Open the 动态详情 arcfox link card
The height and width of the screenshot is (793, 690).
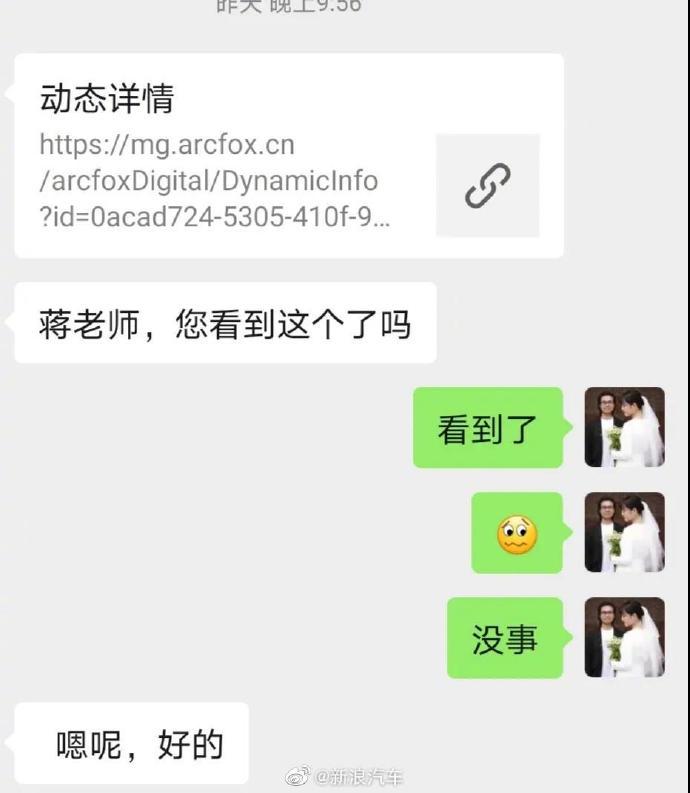pos(289,156)
